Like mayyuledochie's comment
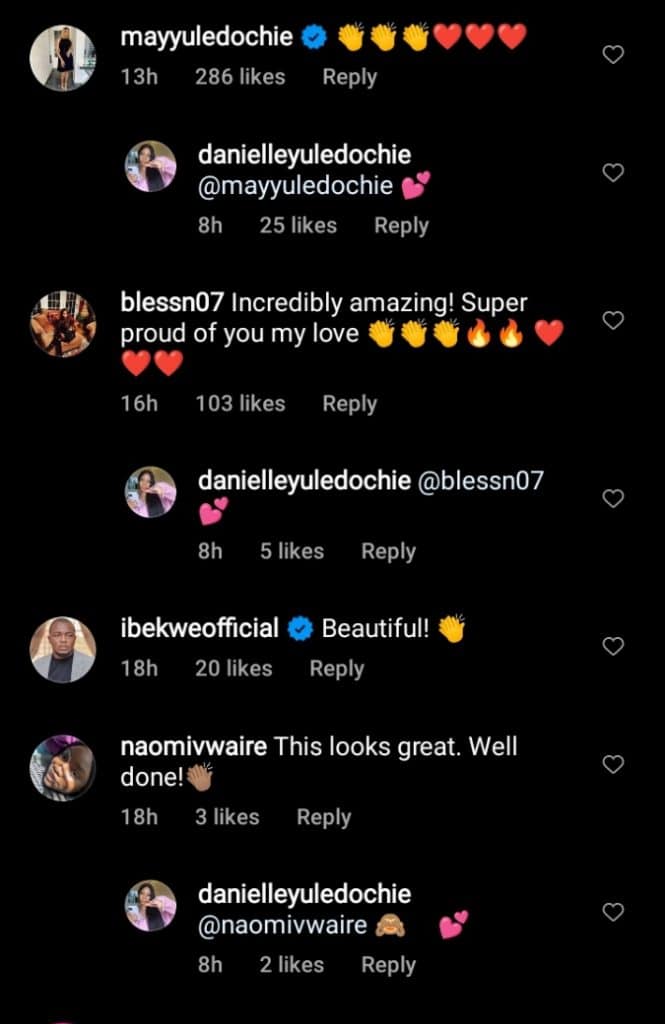Viewport: 665px width, 1024px height. click(x=613, y=54)
